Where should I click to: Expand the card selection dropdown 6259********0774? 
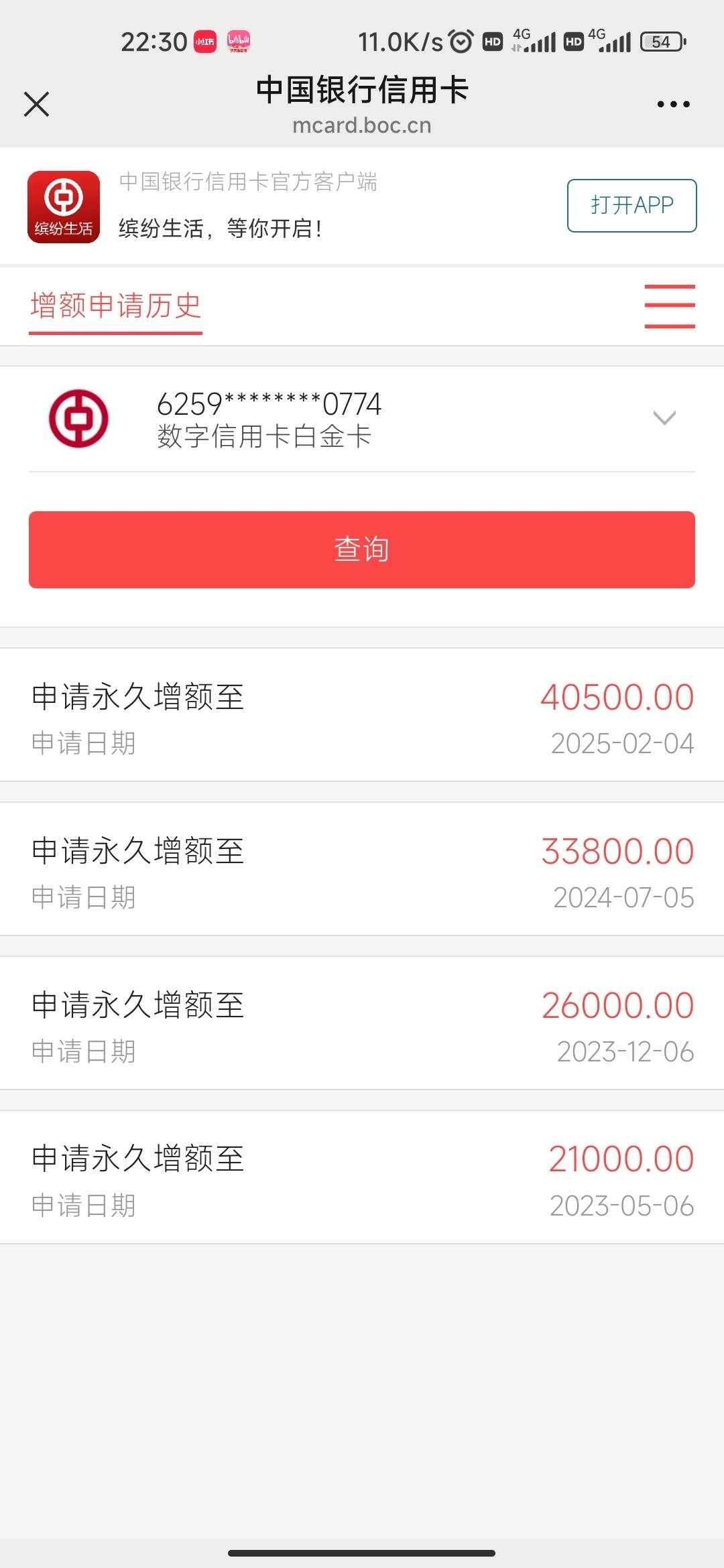coord(362,419)
